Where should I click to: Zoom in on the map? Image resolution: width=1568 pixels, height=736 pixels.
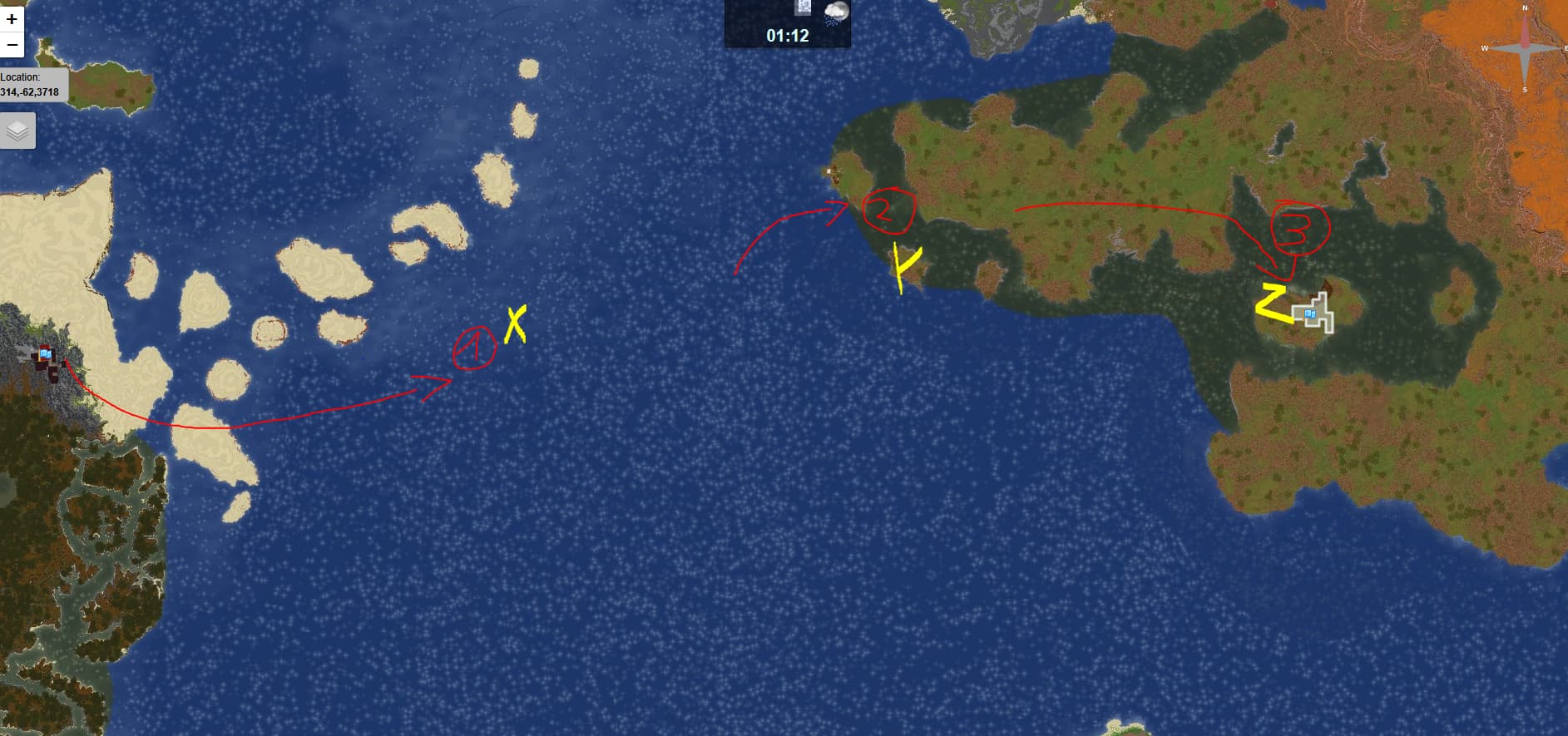coord(11,18)
